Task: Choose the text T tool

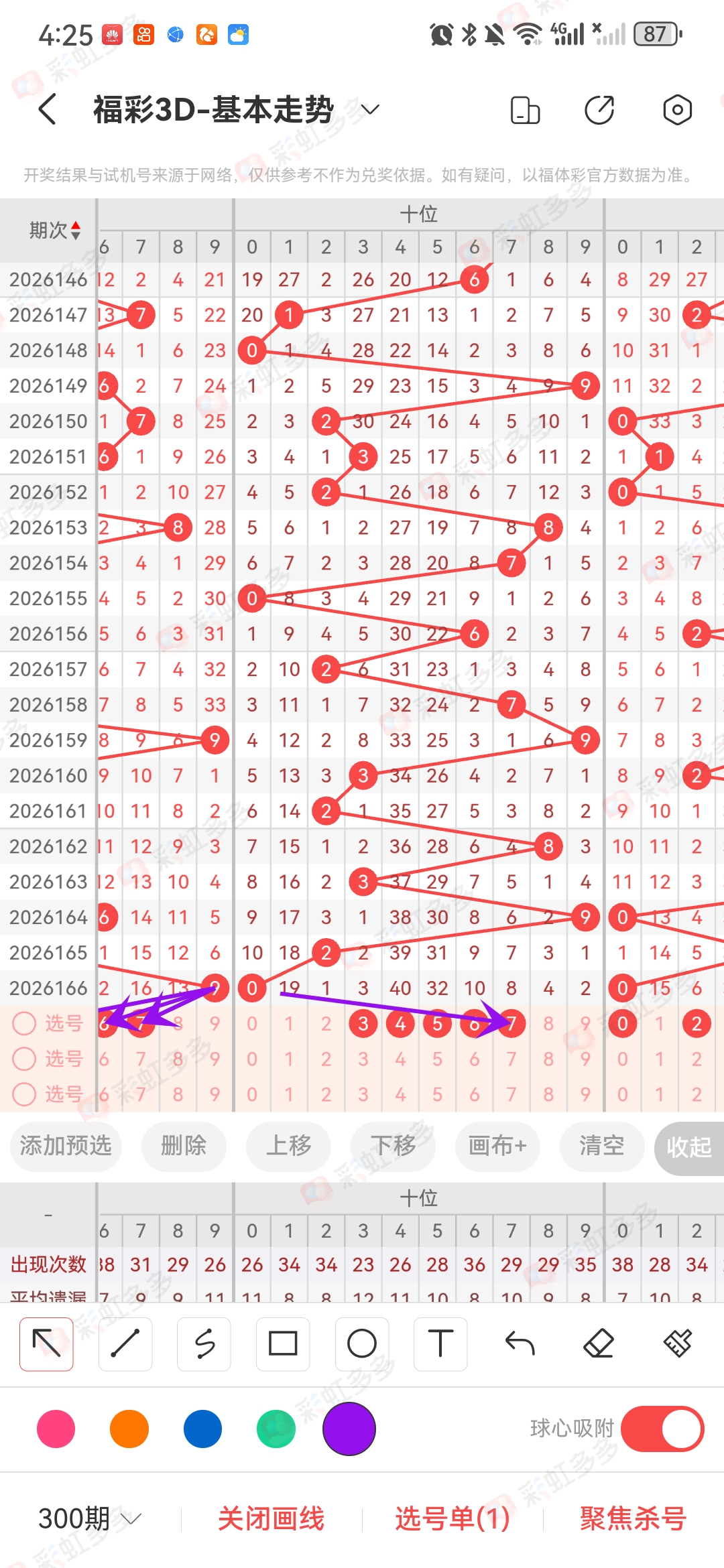Action: 440,1344
